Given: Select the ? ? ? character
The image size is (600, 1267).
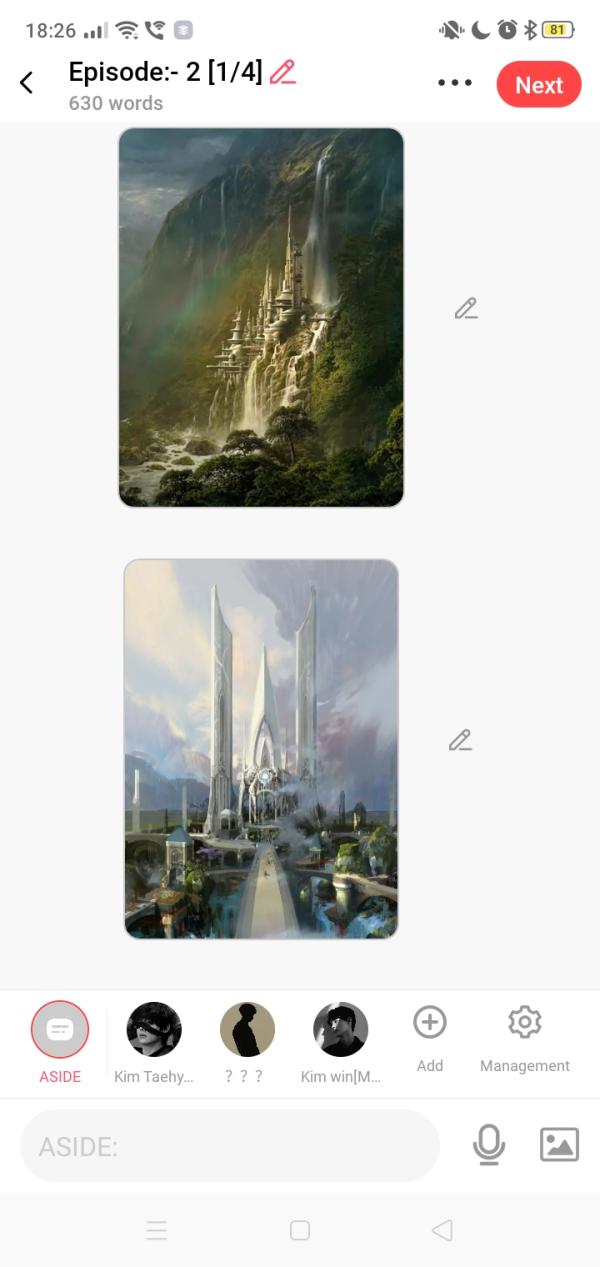Looking at the screenshot, I should [247, 1030].
